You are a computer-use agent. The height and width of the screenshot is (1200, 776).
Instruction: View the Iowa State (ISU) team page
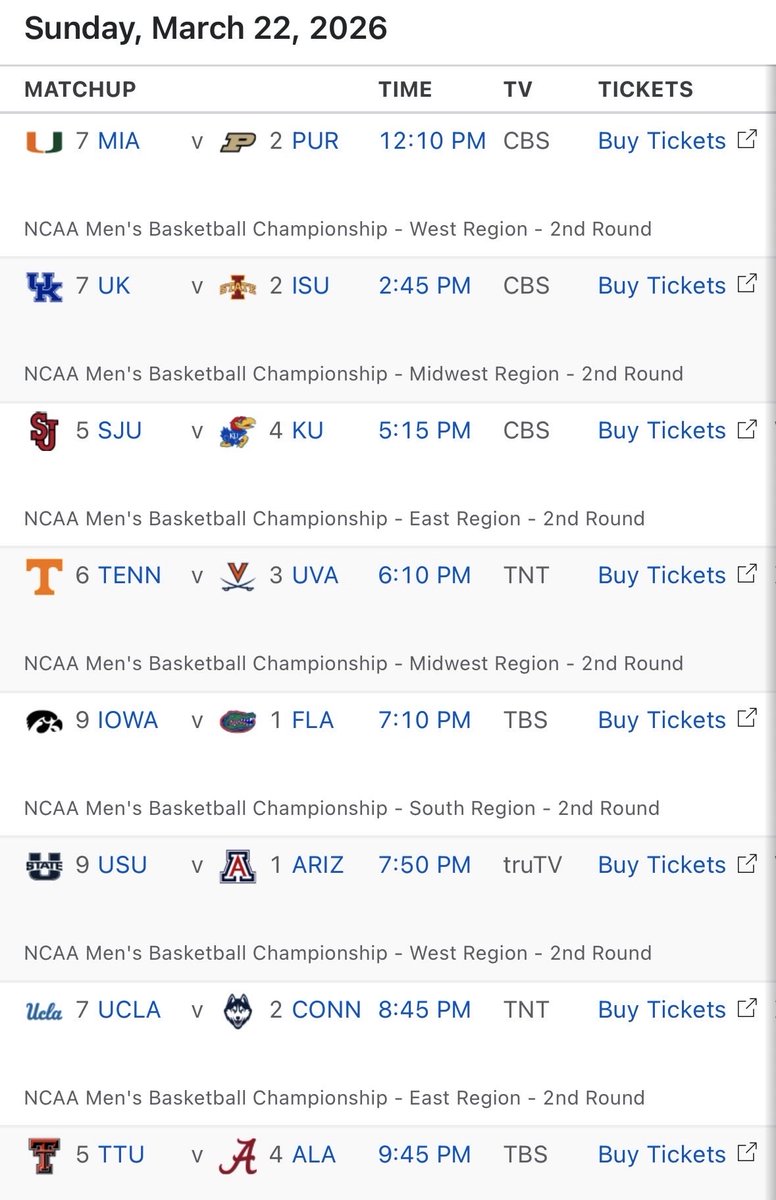click(310, 286)
